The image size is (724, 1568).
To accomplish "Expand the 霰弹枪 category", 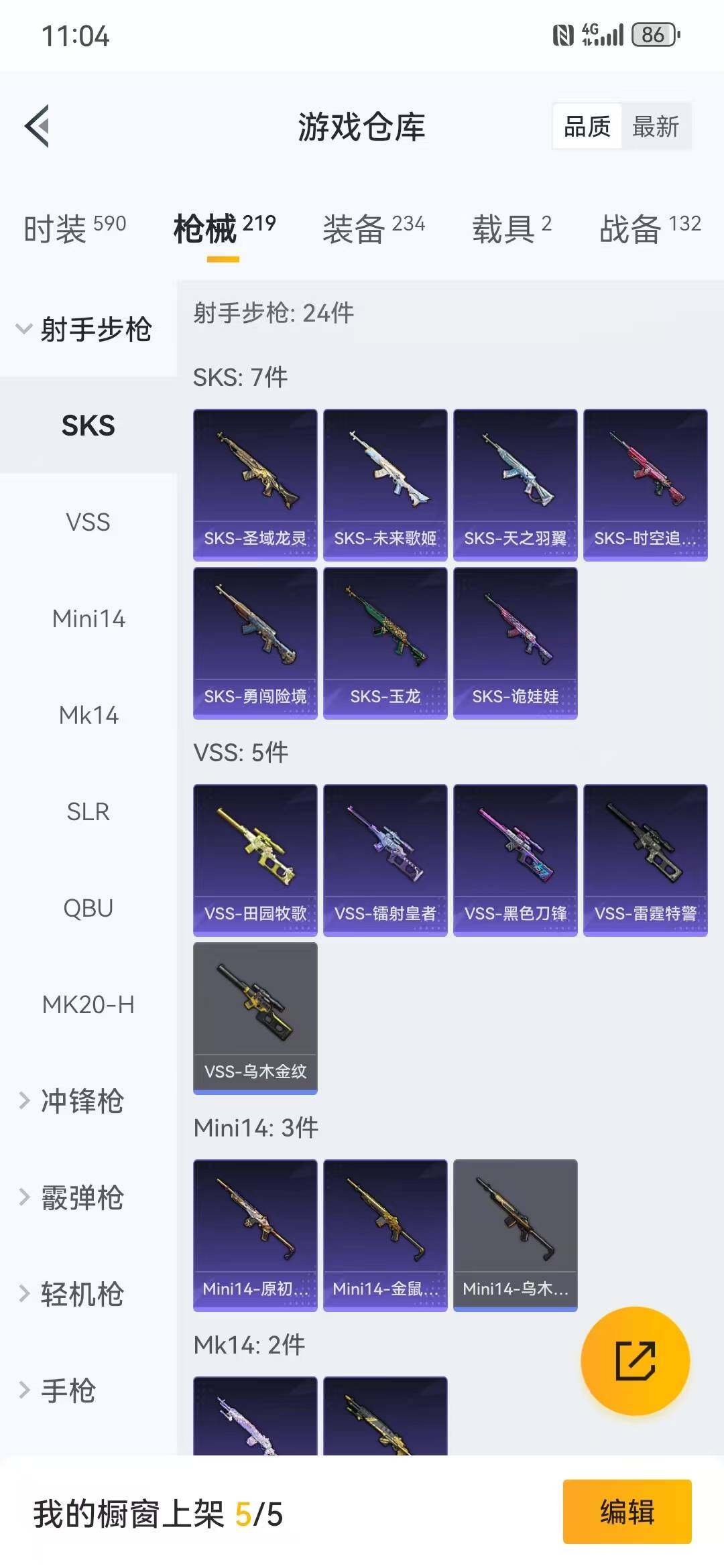I will coord(80,1197).
